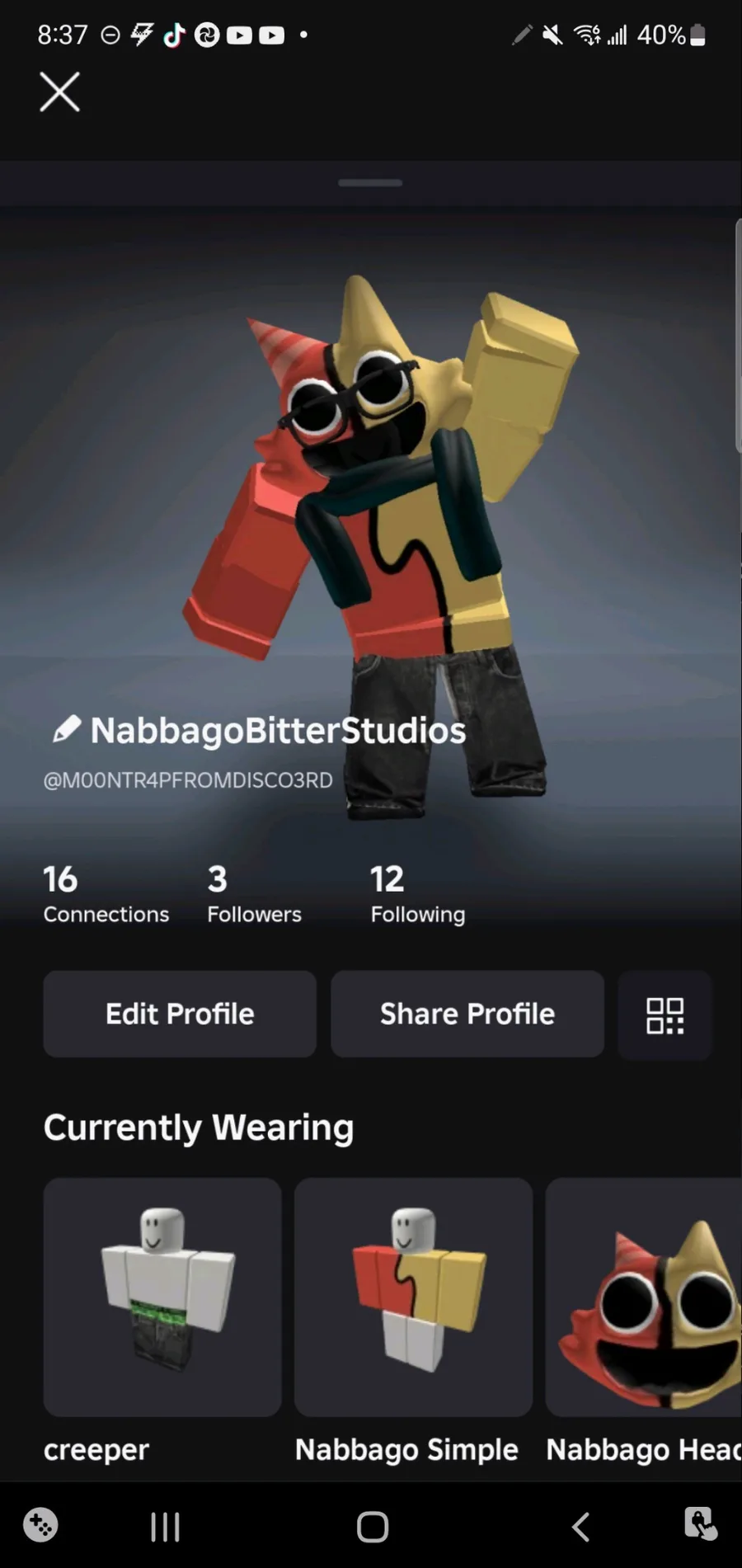Tap the Edit Profile button
Screen dimensions: 742x1568
click(180, 1014)
